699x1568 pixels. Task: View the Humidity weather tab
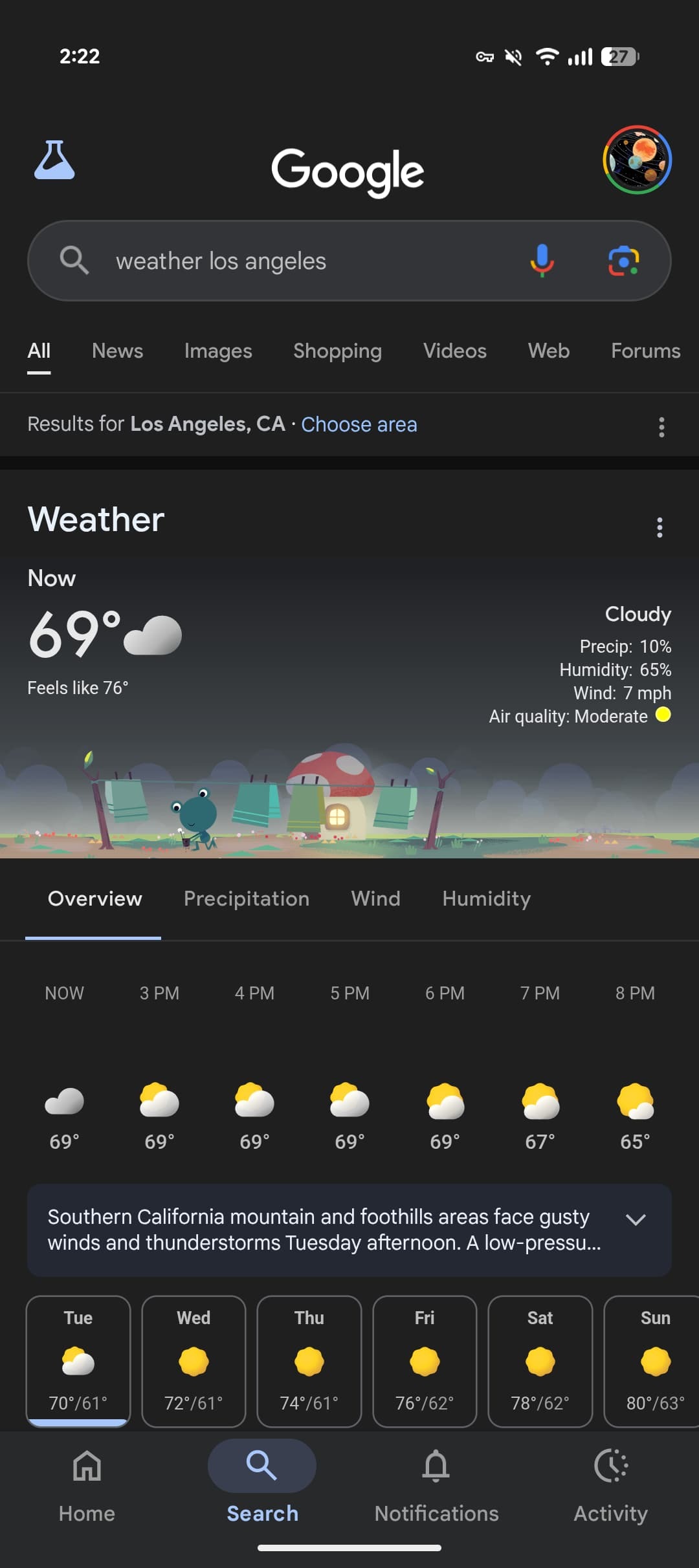point(486,898)
